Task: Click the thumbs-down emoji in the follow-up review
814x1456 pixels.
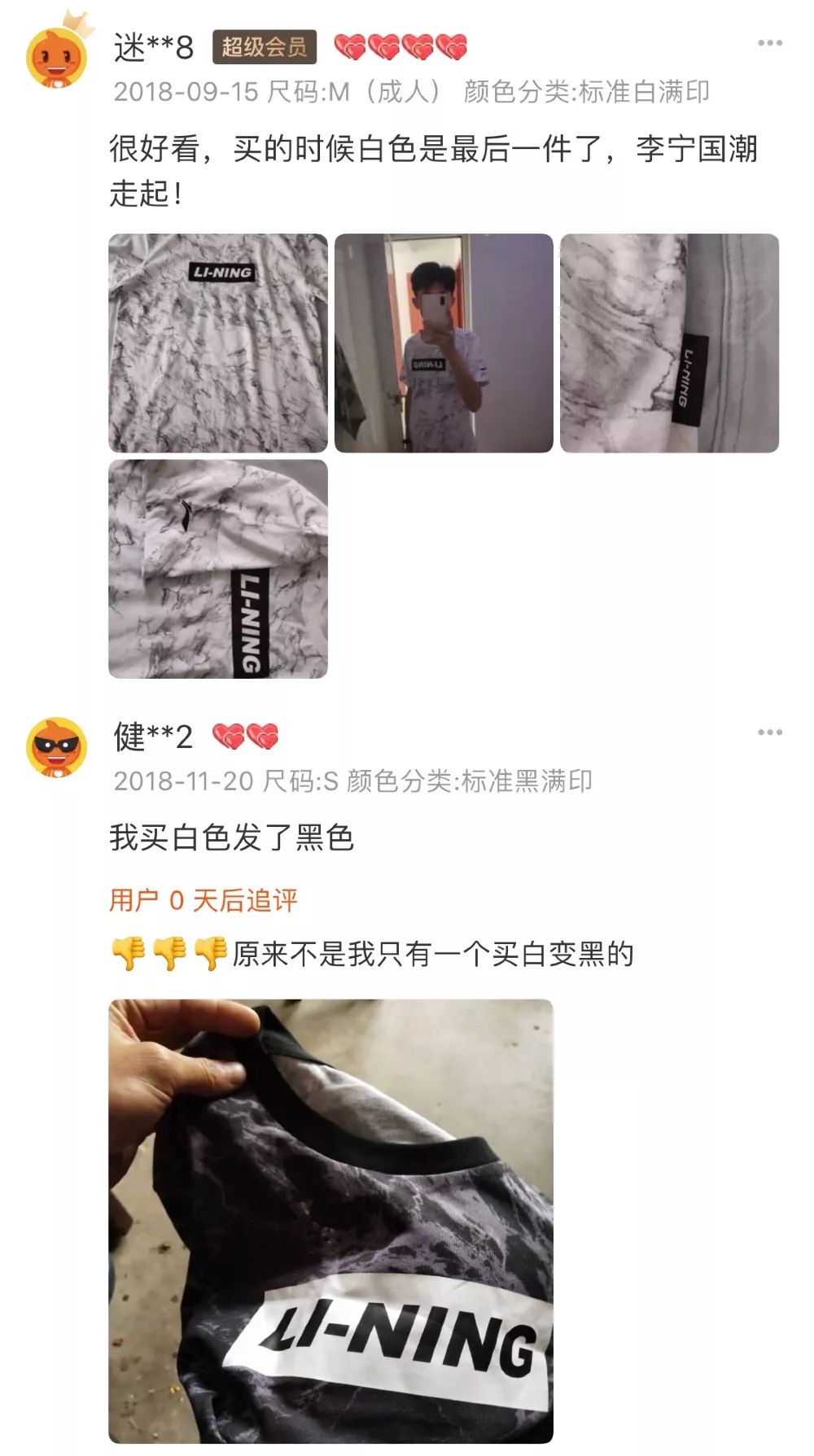Action: (126, 951)
